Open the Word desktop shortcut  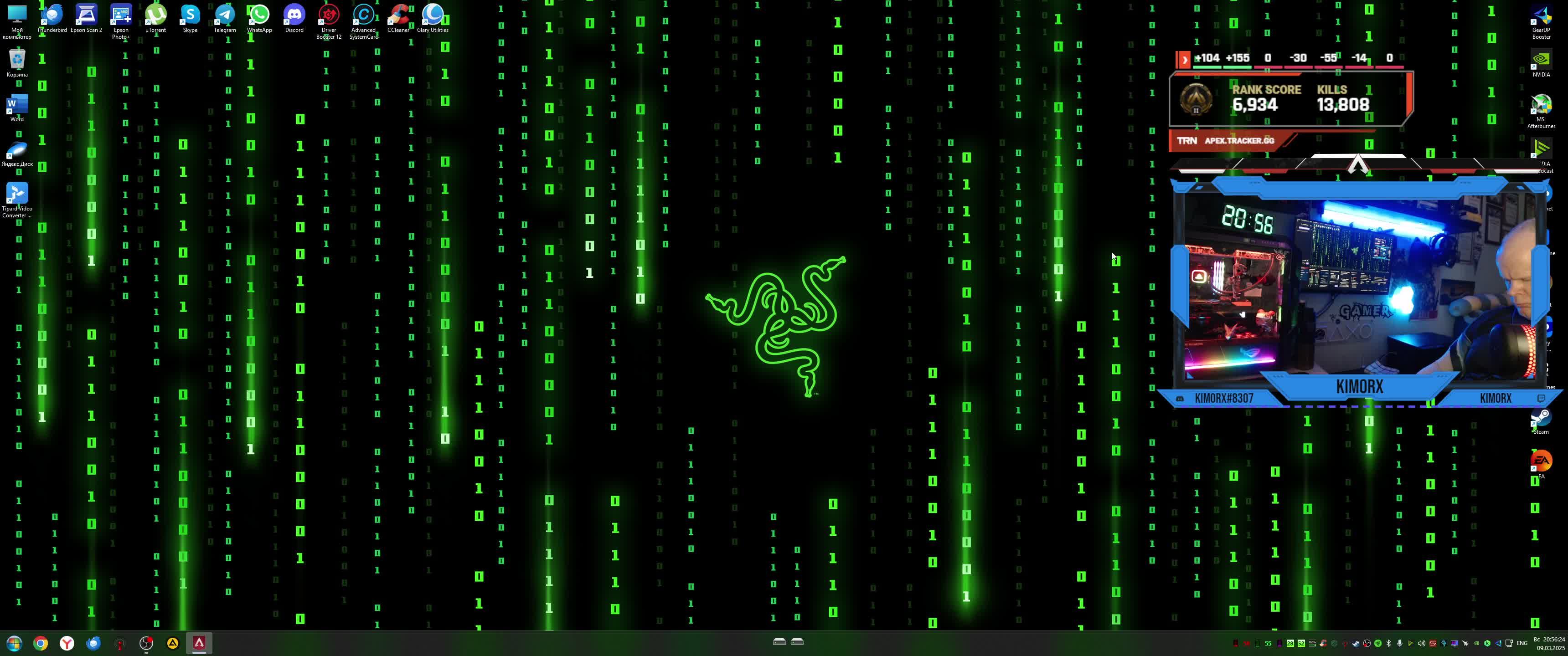17,107
